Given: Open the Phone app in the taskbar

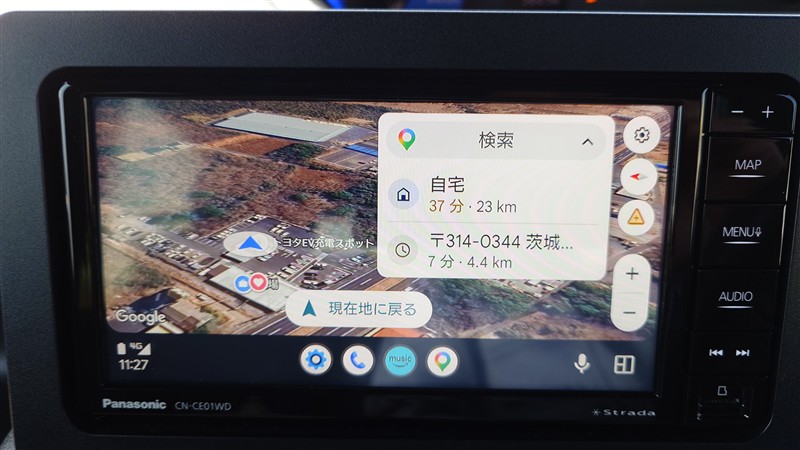Looking at the screenshot, I should (357, 360).
